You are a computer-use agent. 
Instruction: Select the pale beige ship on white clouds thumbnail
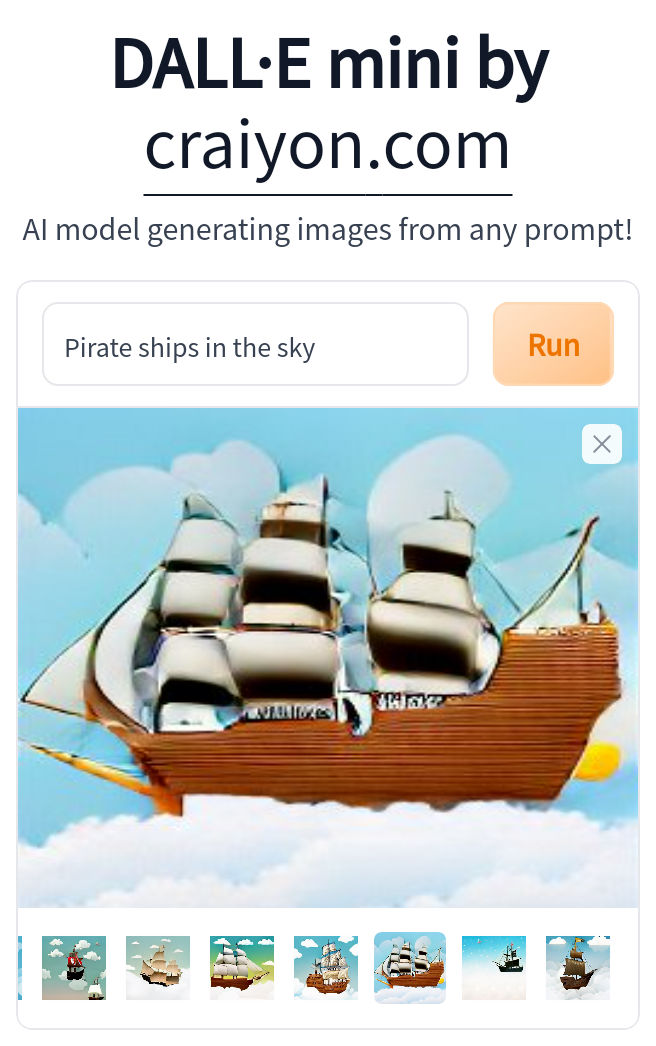(x=158, y=967)
